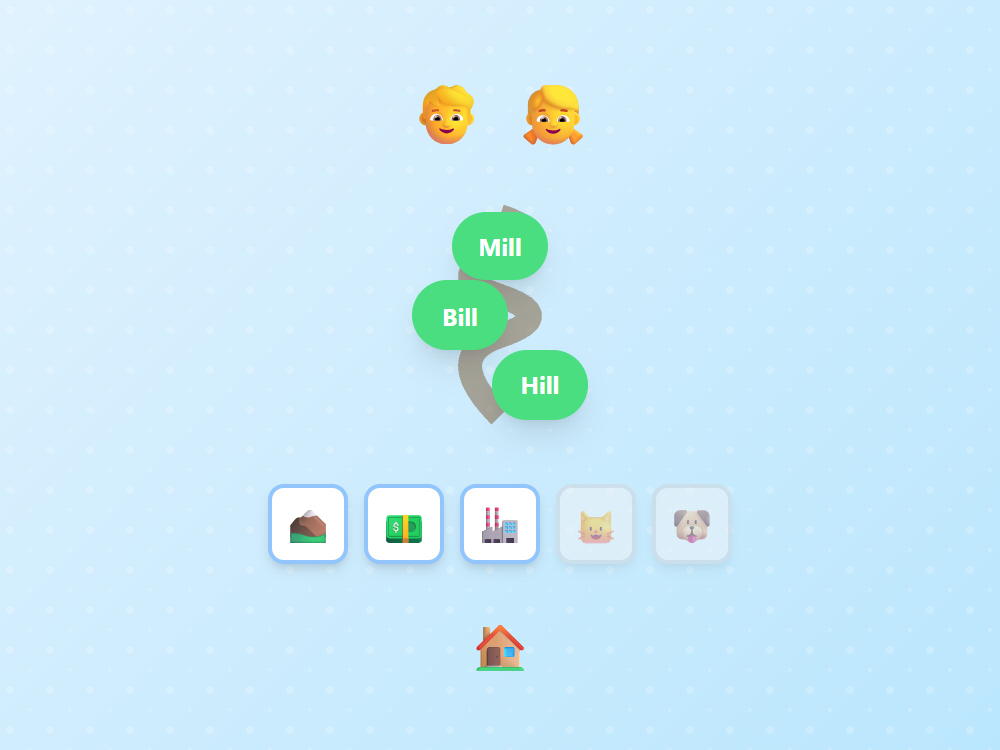Choose the Hill word bubble
Screen dimensions: 1000x750
pyautogui.click(x=540, y=385)
